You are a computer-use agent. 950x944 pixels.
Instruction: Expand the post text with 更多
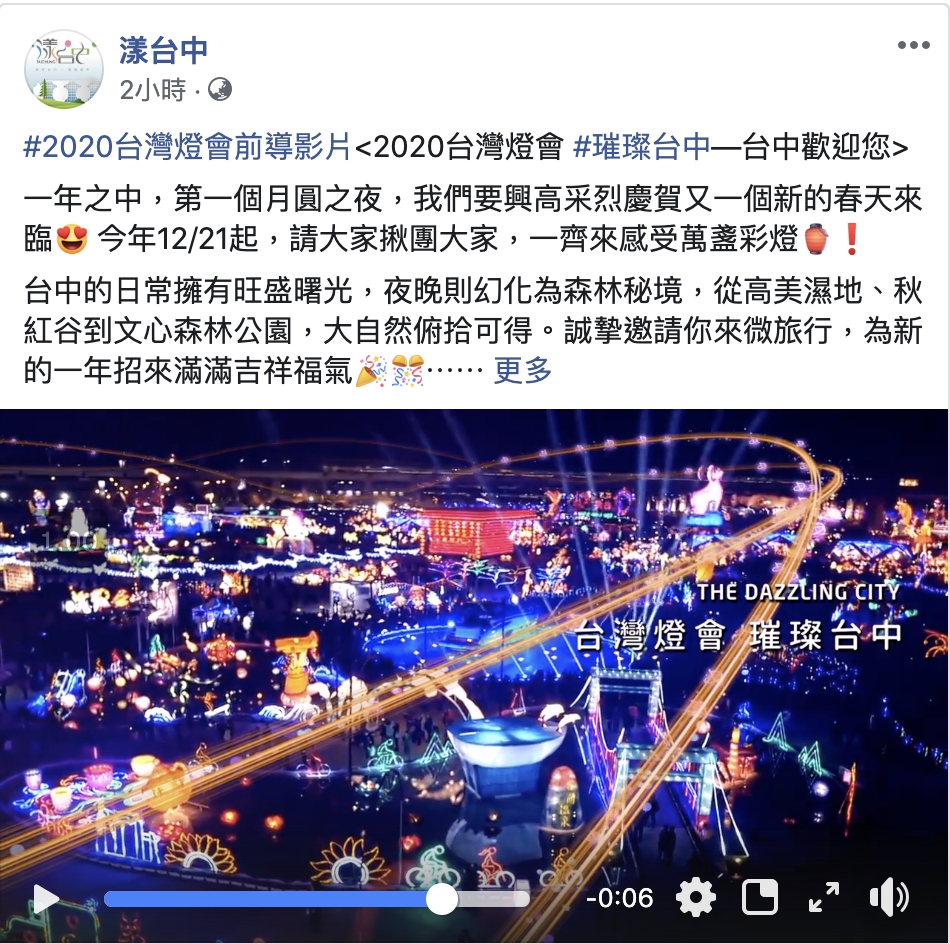point(523,371)
